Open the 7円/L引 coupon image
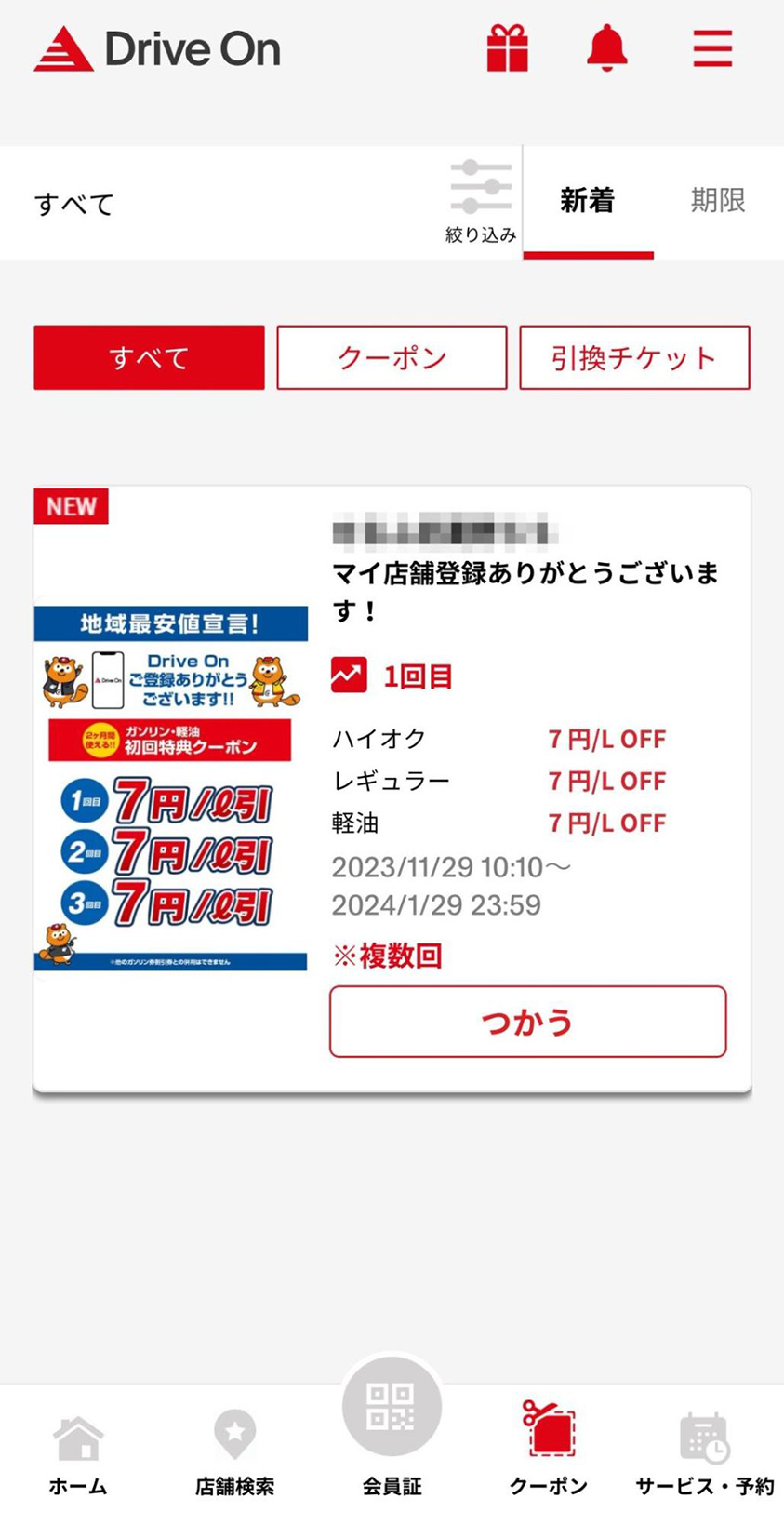The image size is (784, 1525). pyautogui.click(x=170, y=788)
